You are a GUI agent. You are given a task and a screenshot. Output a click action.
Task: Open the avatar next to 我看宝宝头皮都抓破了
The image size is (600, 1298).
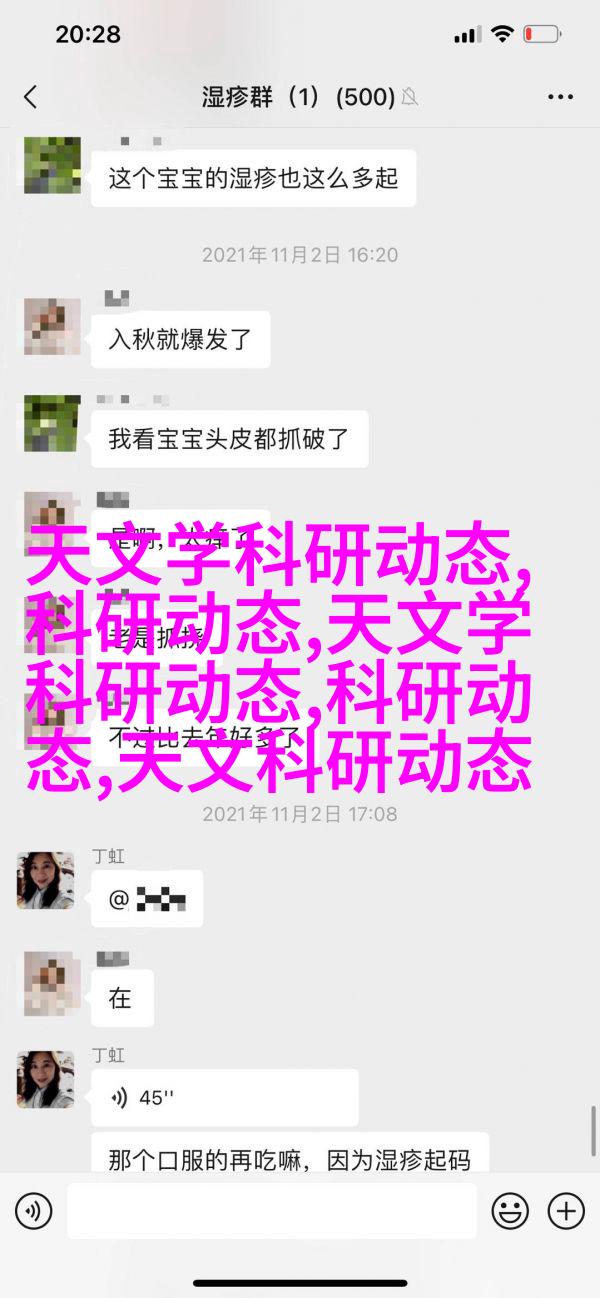(52, 422)
